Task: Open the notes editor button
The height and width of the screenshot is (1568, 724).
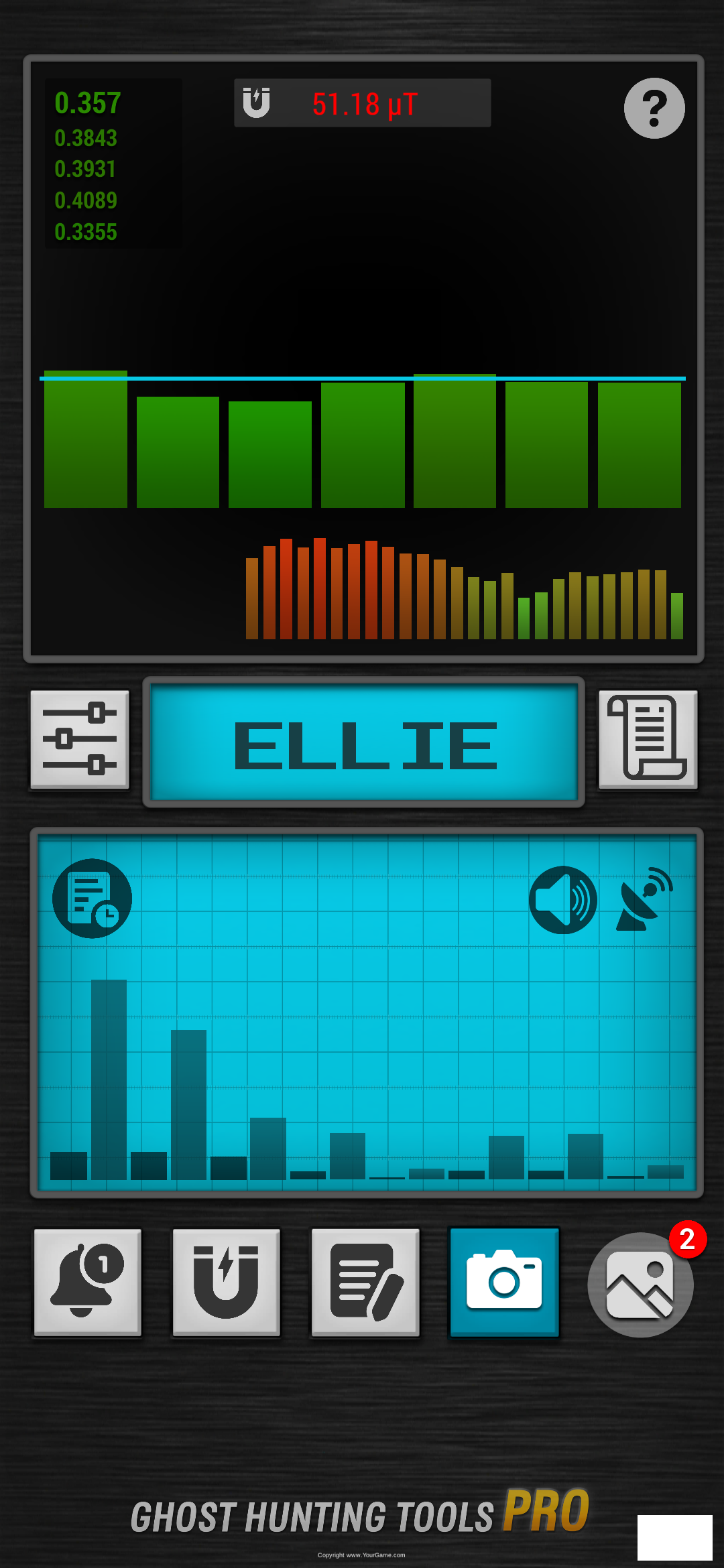Action: pyautogui.click(x=365, y=1282)
